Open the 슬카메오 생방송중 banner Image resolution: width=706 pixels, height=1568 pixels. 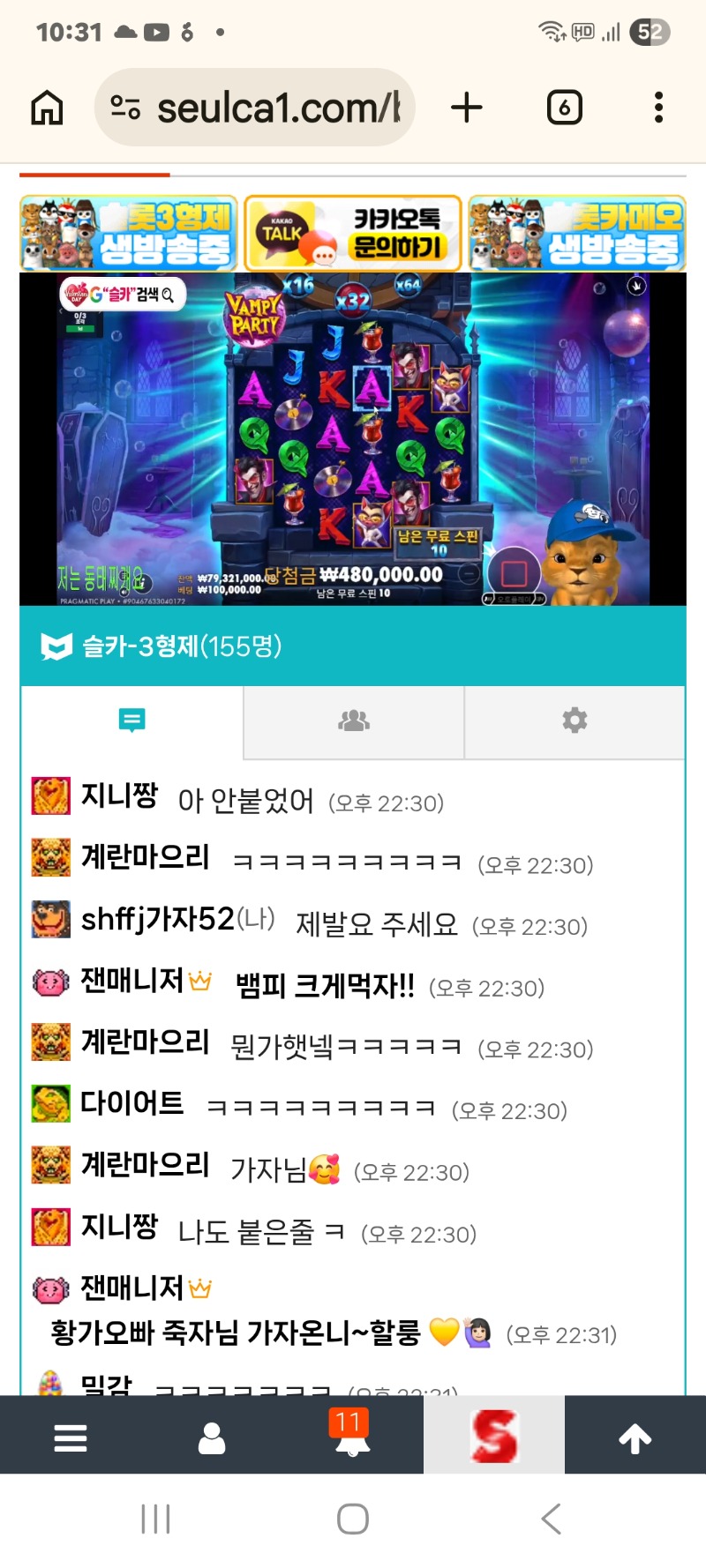tap(577, 233)
